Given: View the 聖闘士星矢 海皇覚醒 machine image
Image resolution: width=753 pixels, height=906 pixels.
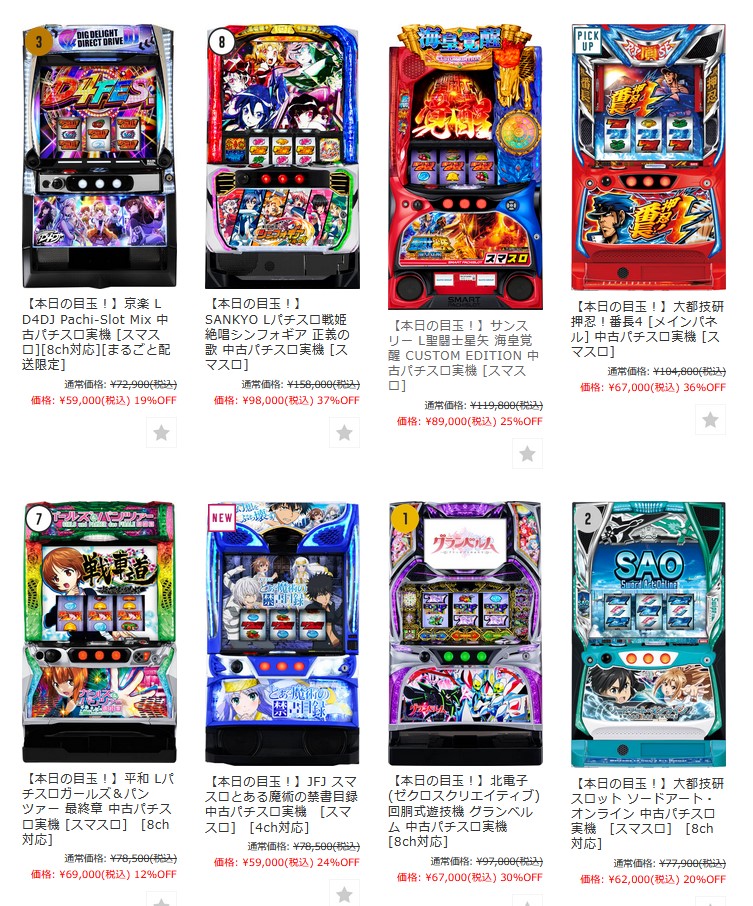Looking at the screenshot, I should [464, 167].
